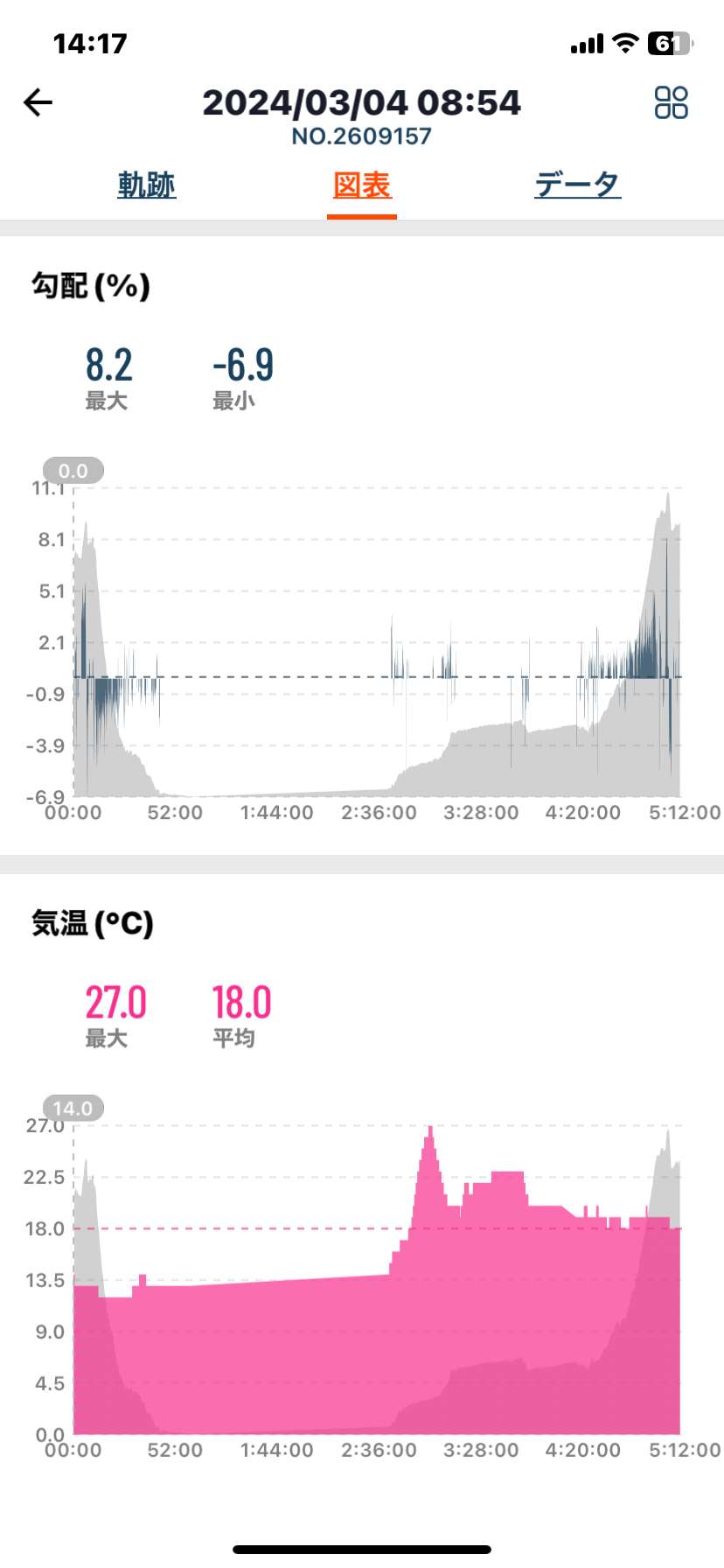Select the 図表 tab
Image resolution: width=724 pixels, height=1568 pixels.
(x=362, y=185)
